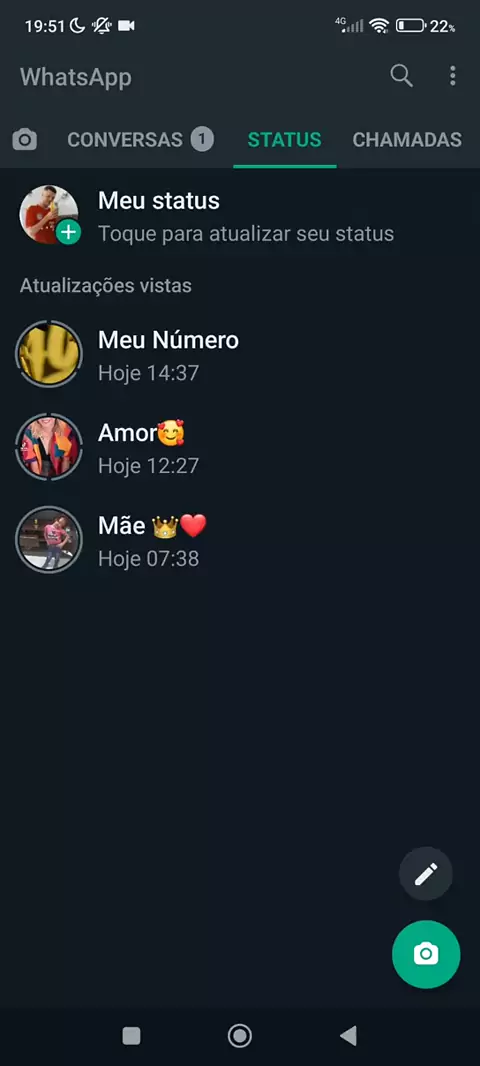Viewport: 480px width, 1066px height.
Task: Select the Status tab
Action: (284, 140)
